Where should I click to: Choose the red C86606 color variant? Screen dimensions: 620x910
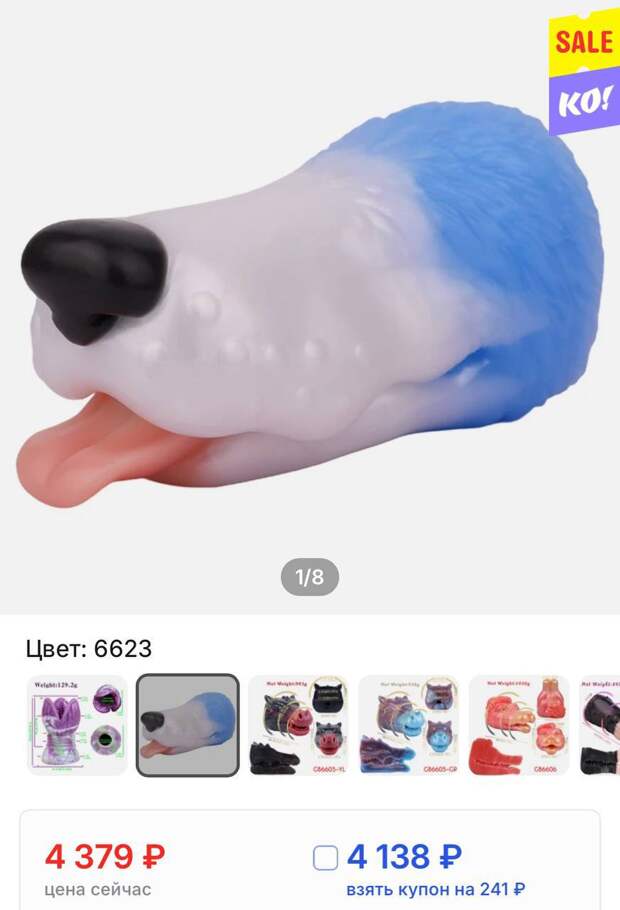coord(518,725)
